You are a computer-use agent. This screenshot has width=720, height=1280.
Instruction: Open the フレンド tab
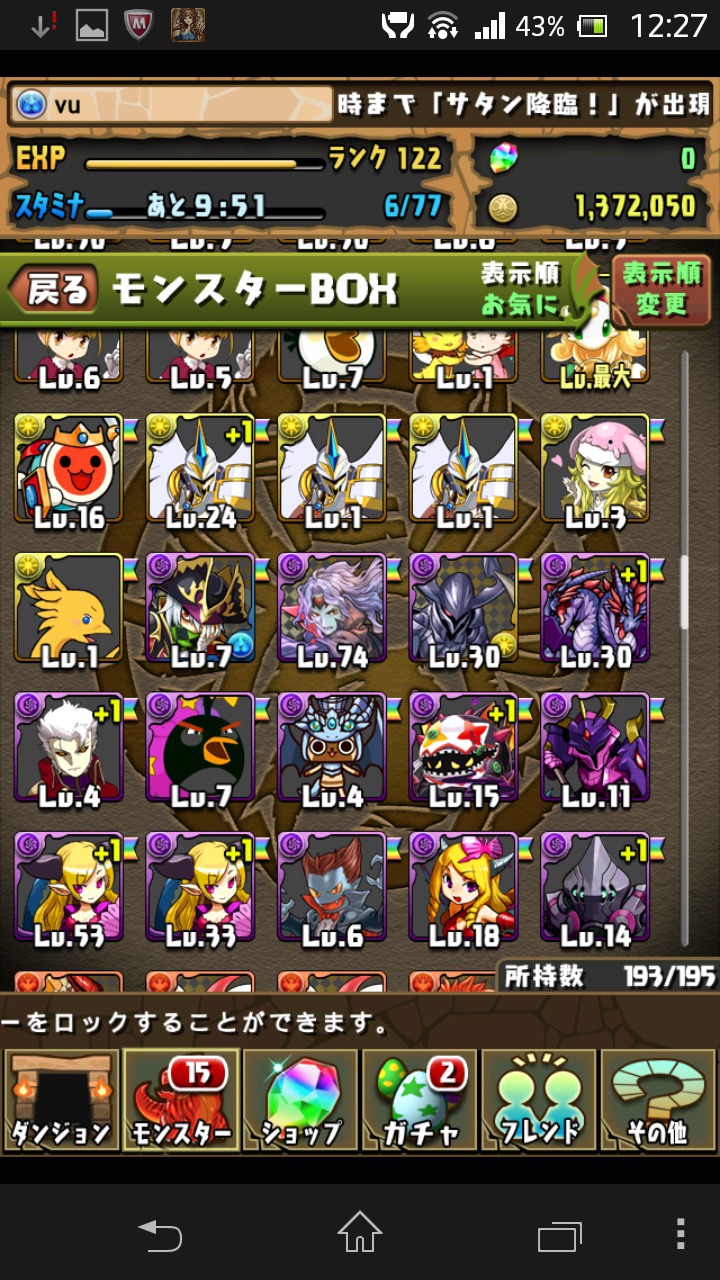tap(539, 1100)
